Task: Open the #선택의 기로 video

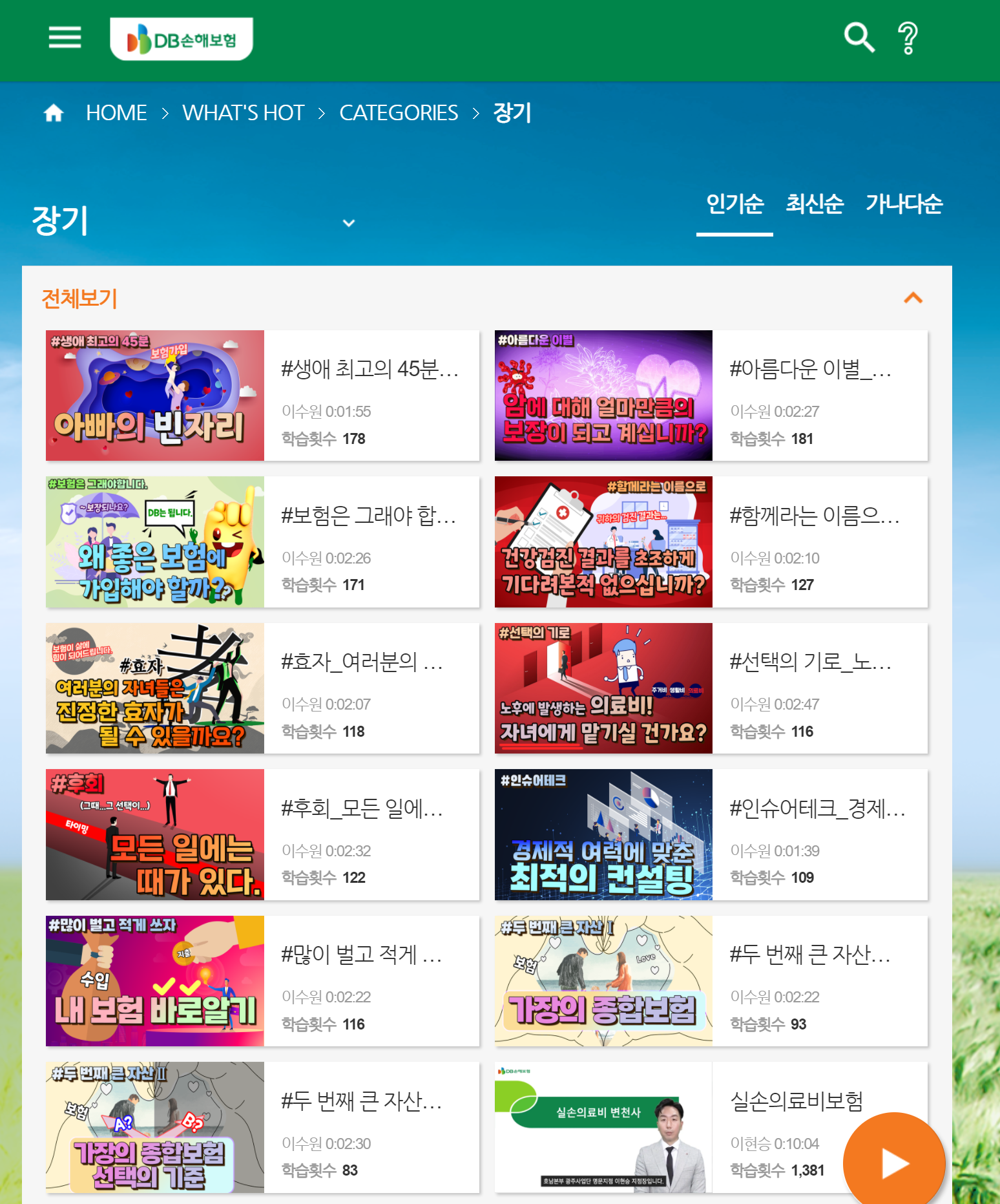Action: pyautogui.click(x=711, y=688)
